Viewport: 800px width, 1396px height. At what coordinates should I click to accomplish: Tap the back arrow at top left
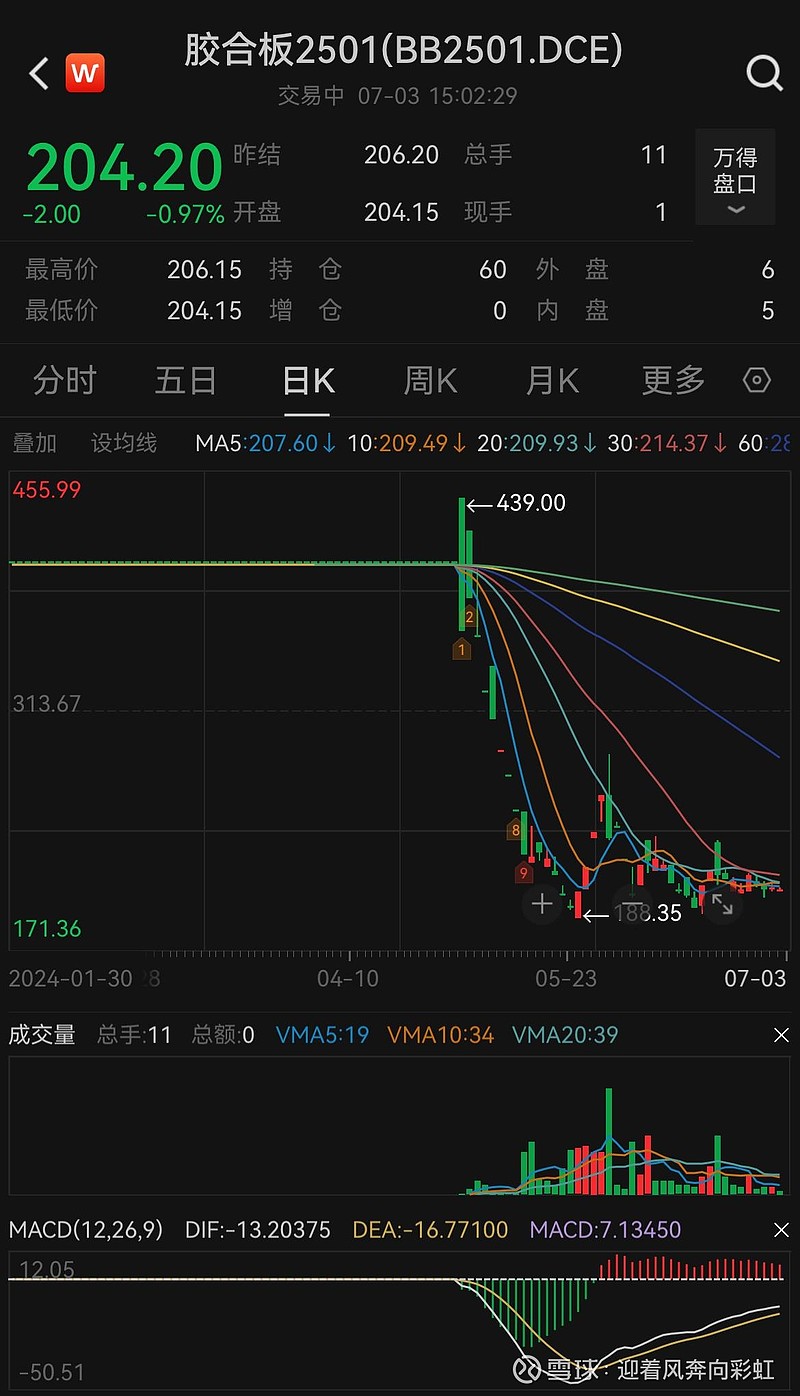pos(38,73)
